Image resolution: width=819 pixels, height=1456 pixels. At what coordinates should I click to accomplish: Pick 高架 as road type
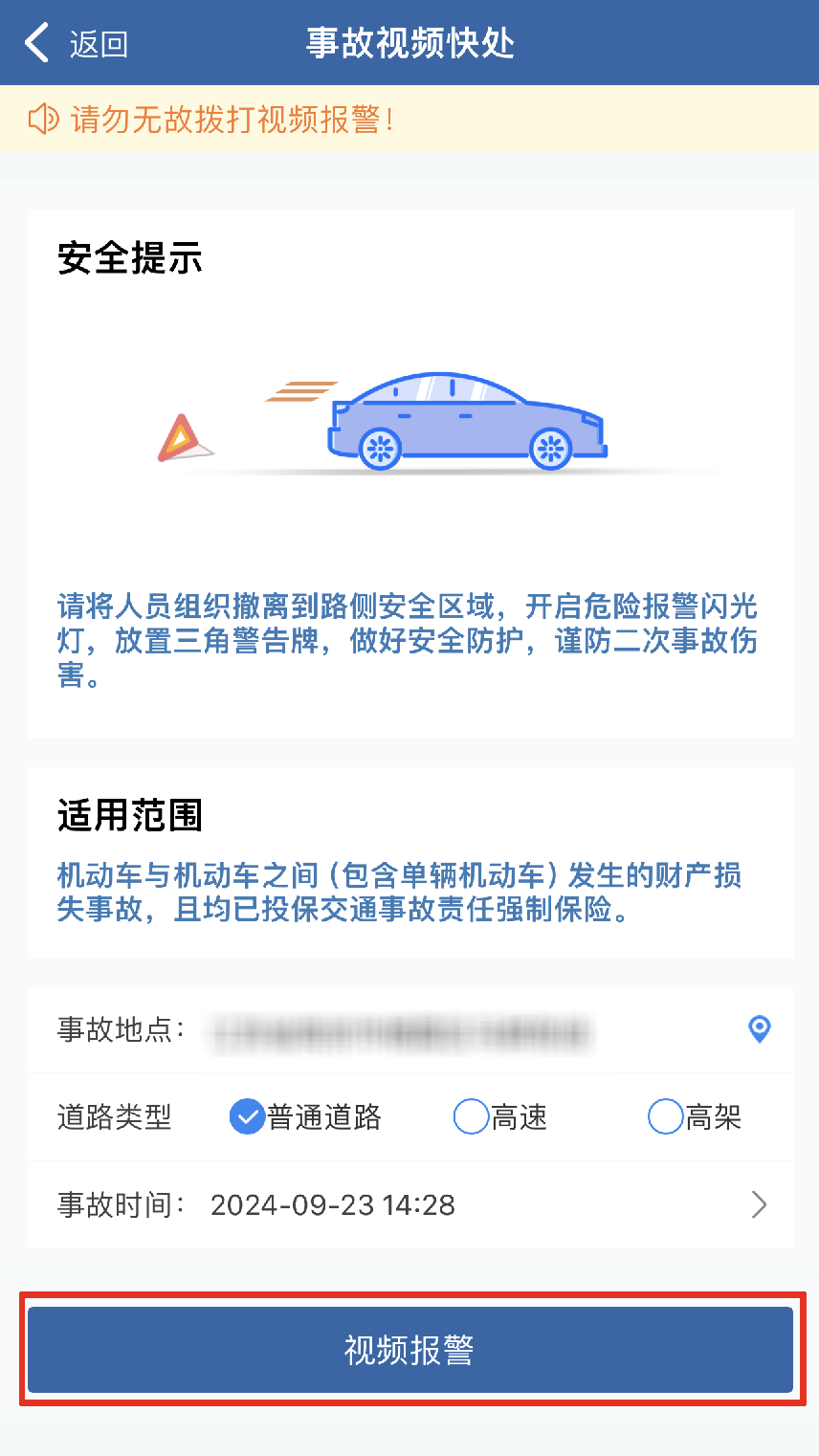click(x=665, y=1116)
